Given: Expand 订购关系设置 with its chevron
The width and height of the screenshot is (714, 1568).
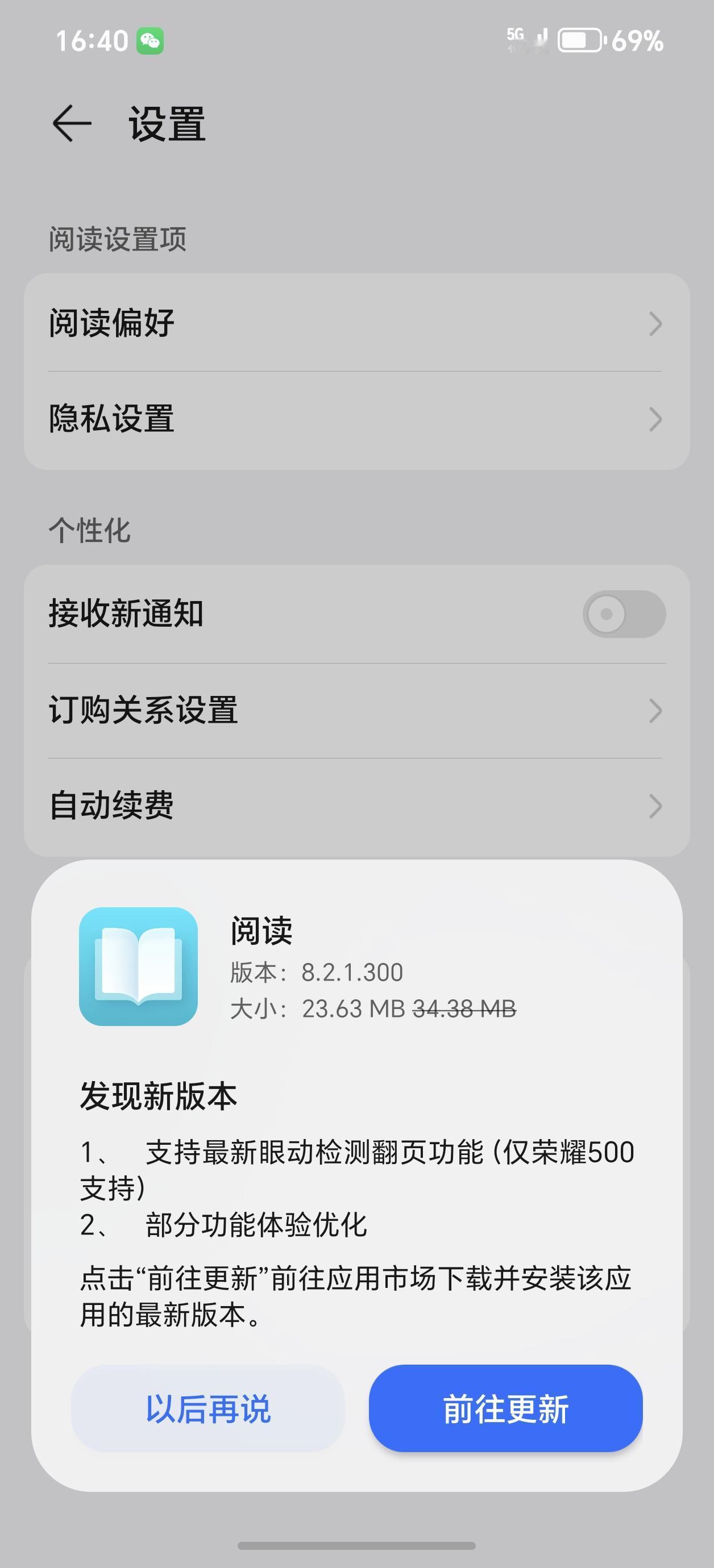Looking at the screenshot, I should pos(656,711).
